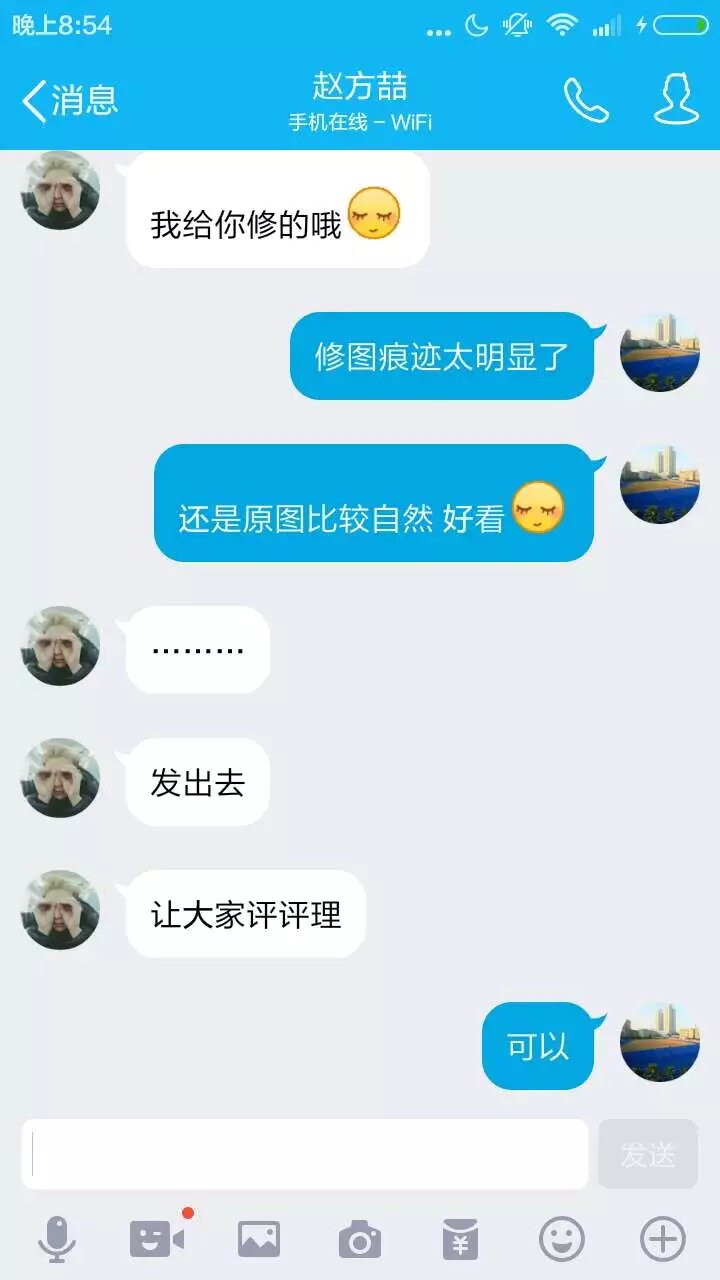Open the red packet option
Screen dimensions: 720x1280
[460, 1240]
